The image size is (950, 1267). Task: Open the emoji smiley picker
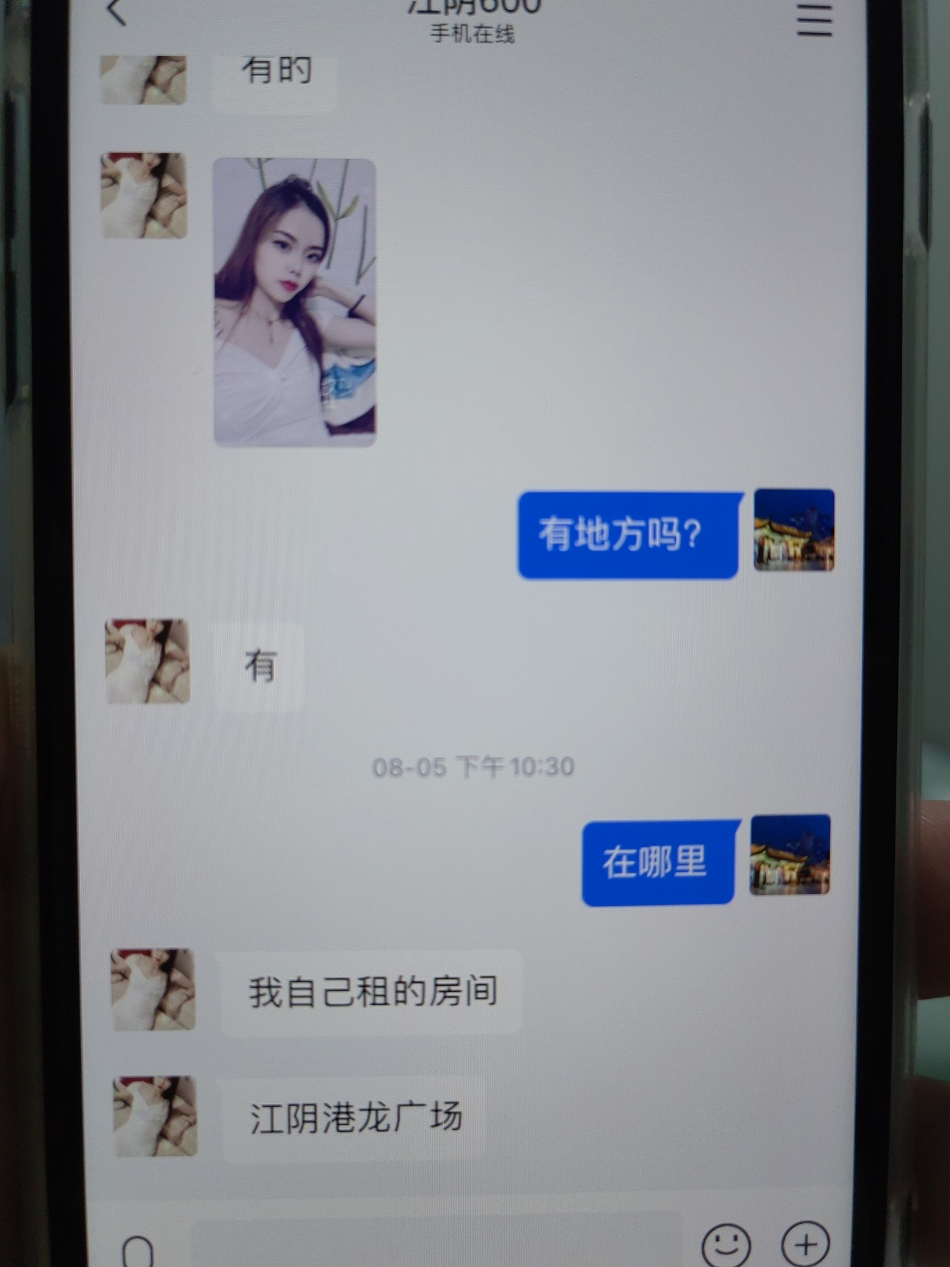click(x=726, y=1245)
